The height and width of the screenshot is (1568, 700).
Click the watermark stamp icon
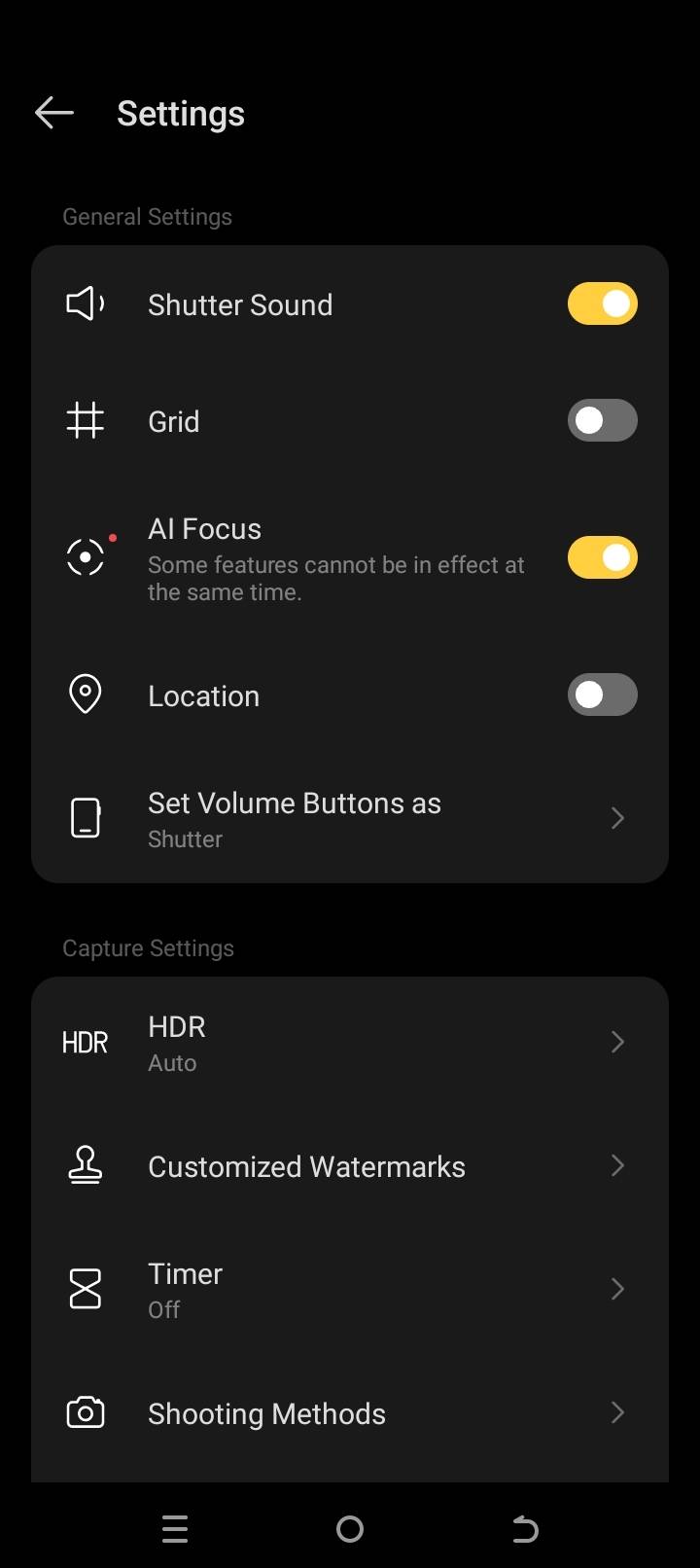(86, 1165)
